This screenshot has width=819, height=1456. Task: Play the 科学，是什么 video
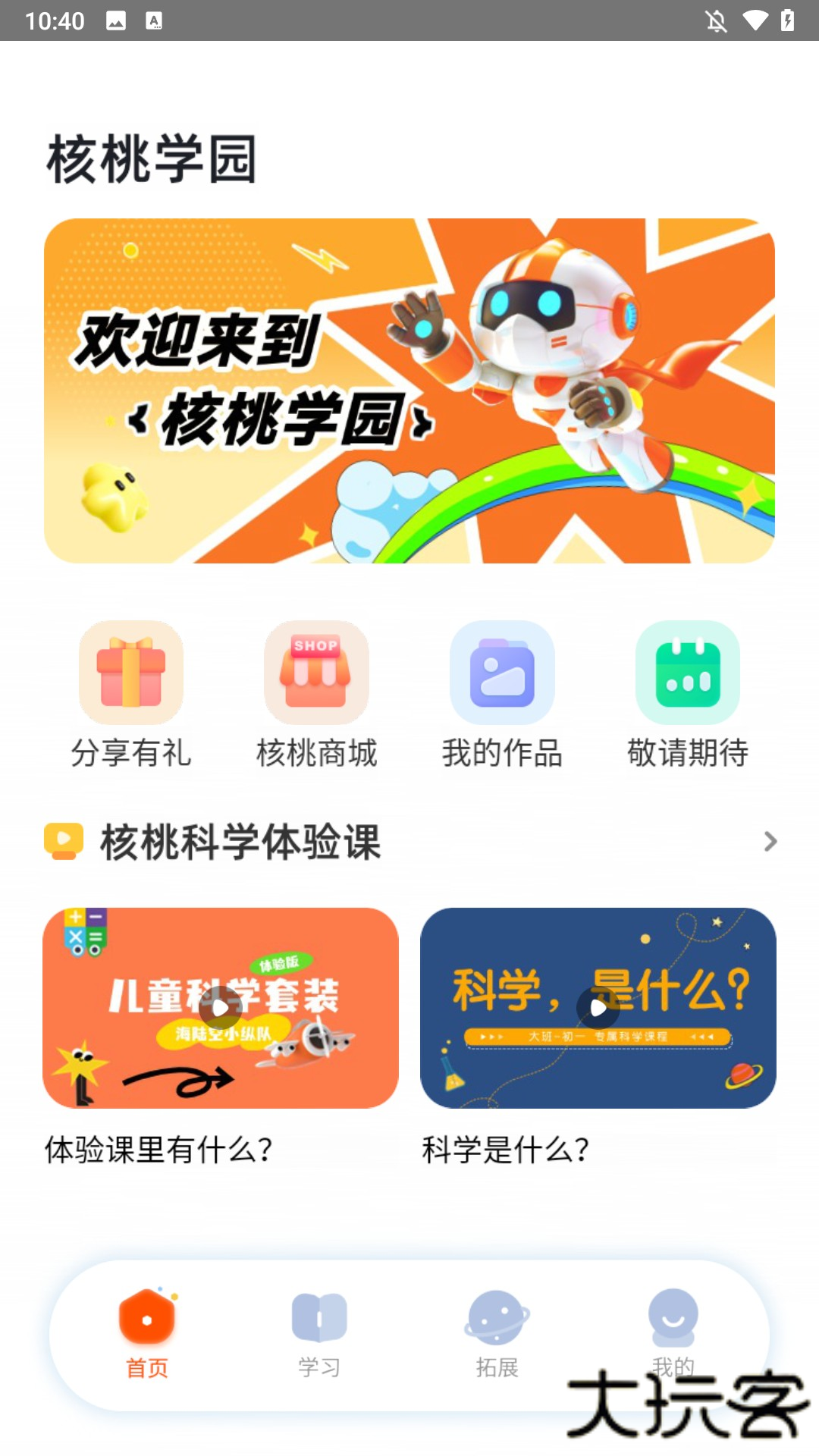click(x=598, y=1007)
